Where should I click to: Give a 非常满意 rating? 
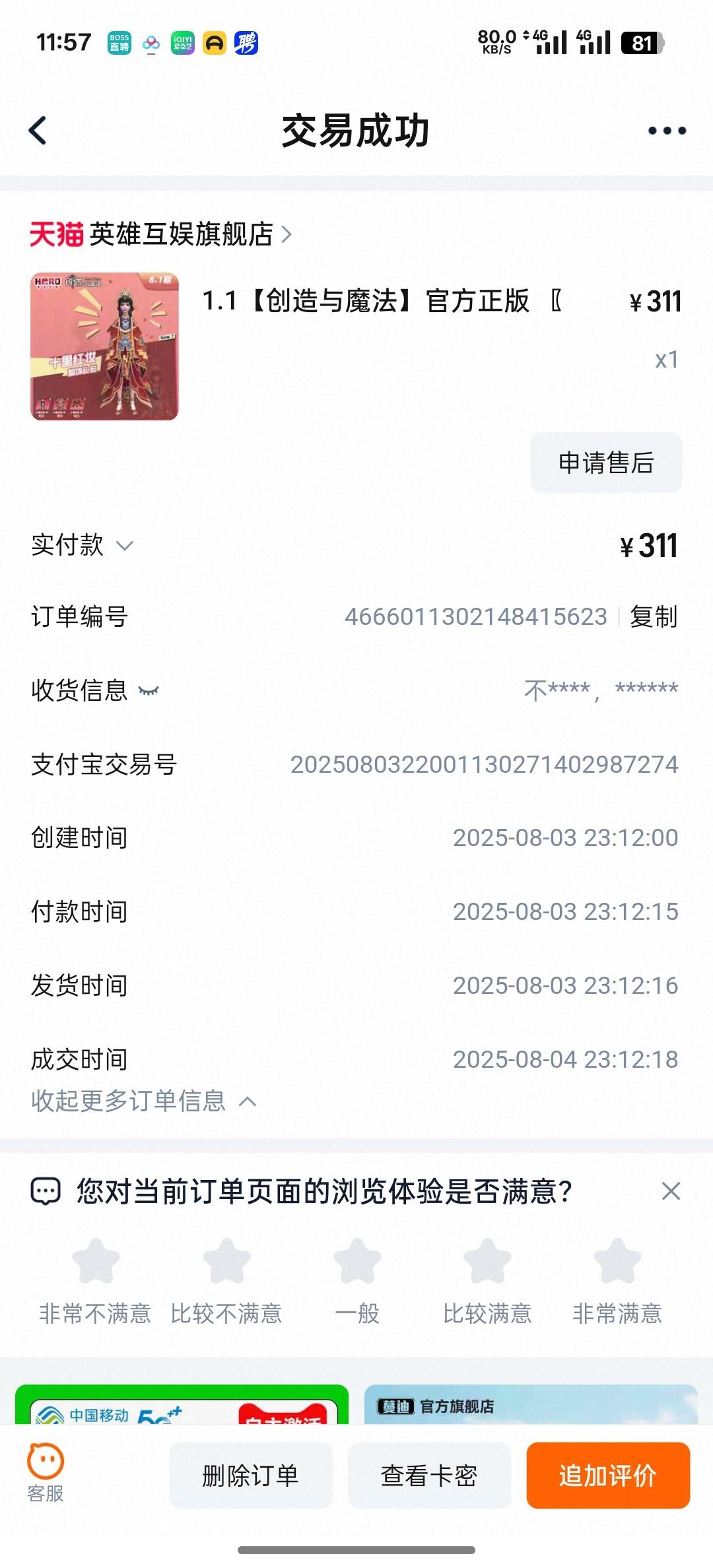click(x=617, y=1262)
